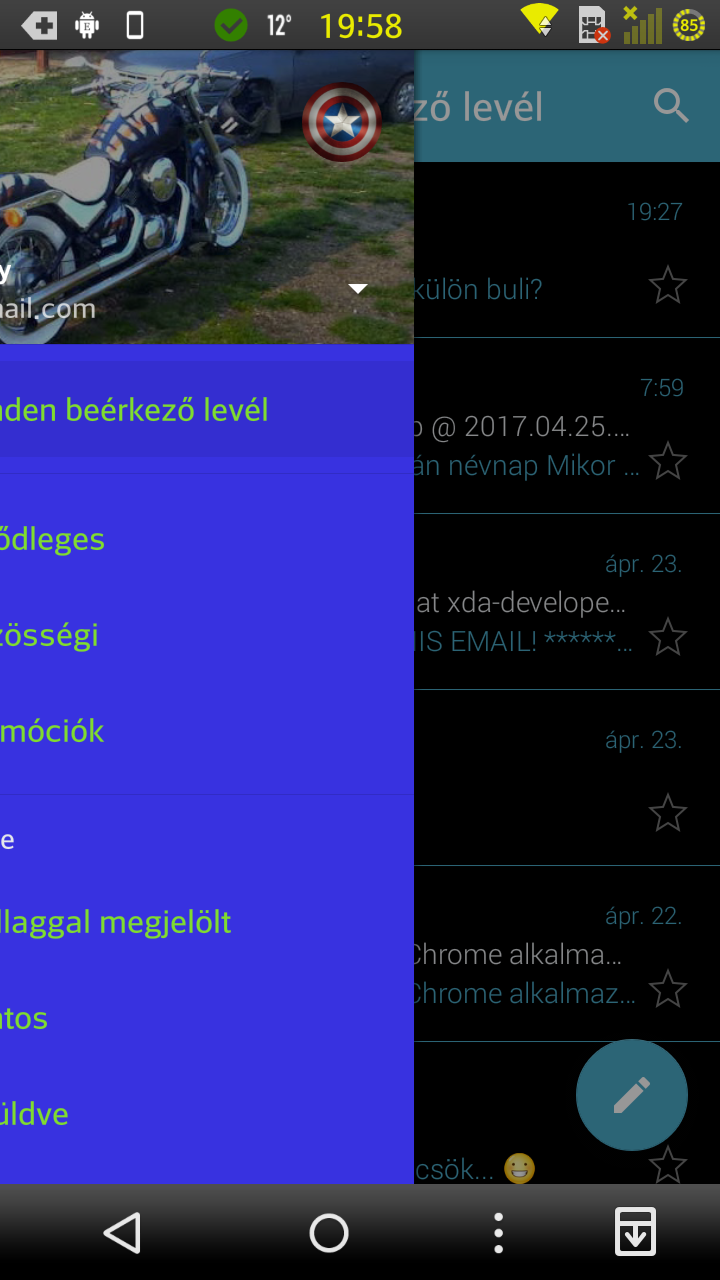The width and height of the screenshot is (720, 1280).
Task: Star the xda-developers email
Action: pyautogui.click(x=667, y=637)
